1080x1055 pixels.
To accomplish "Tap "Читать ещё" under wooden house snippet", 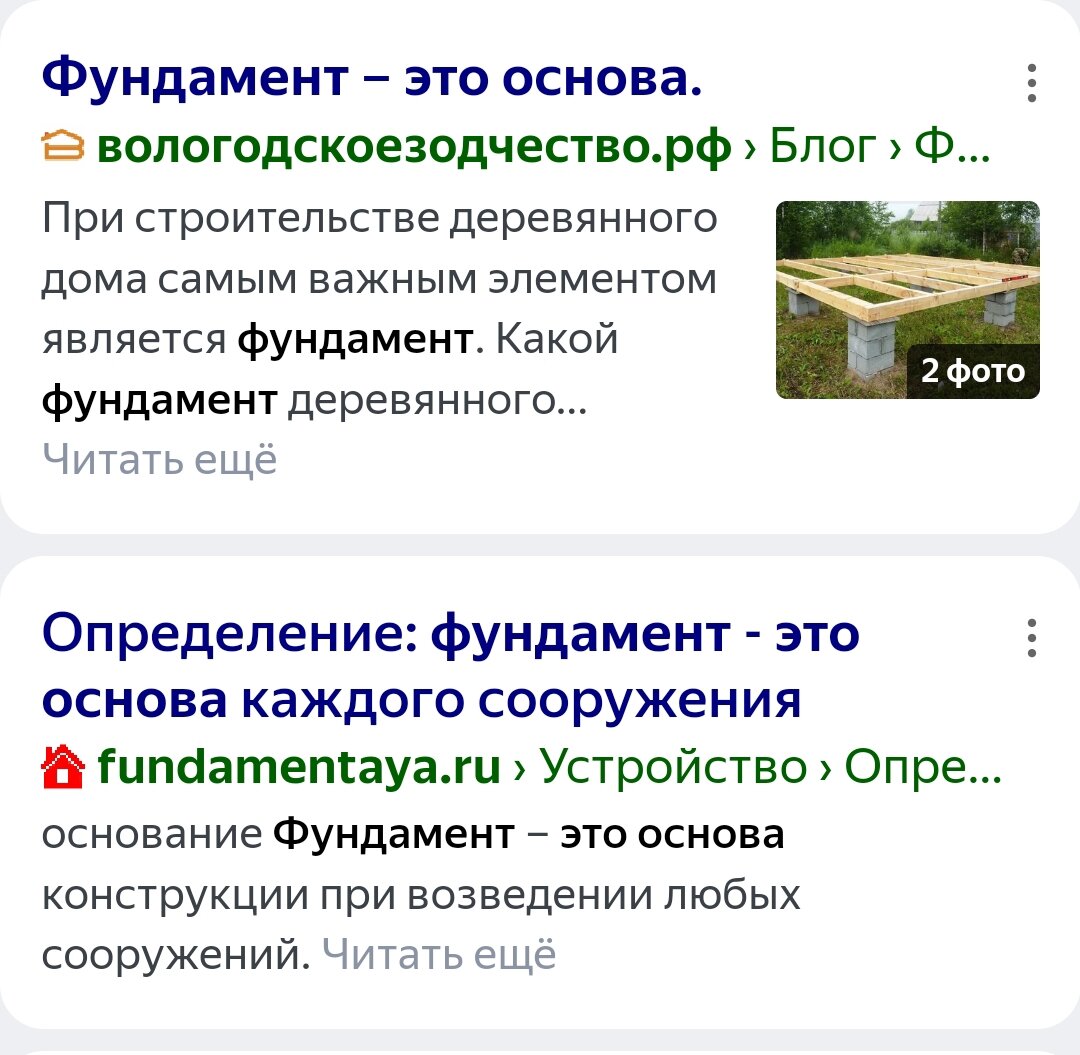I will click(x=159, y=460).
